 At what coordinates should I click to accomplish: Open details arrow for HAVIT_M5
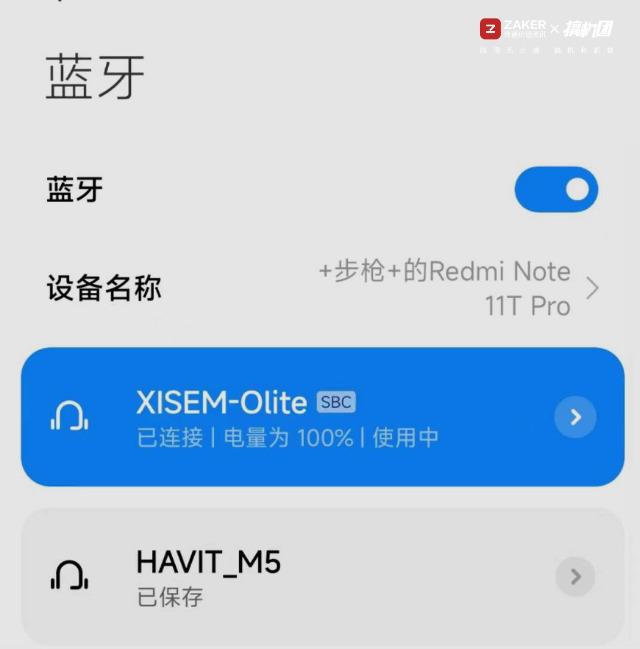click(x=575, y=577)
